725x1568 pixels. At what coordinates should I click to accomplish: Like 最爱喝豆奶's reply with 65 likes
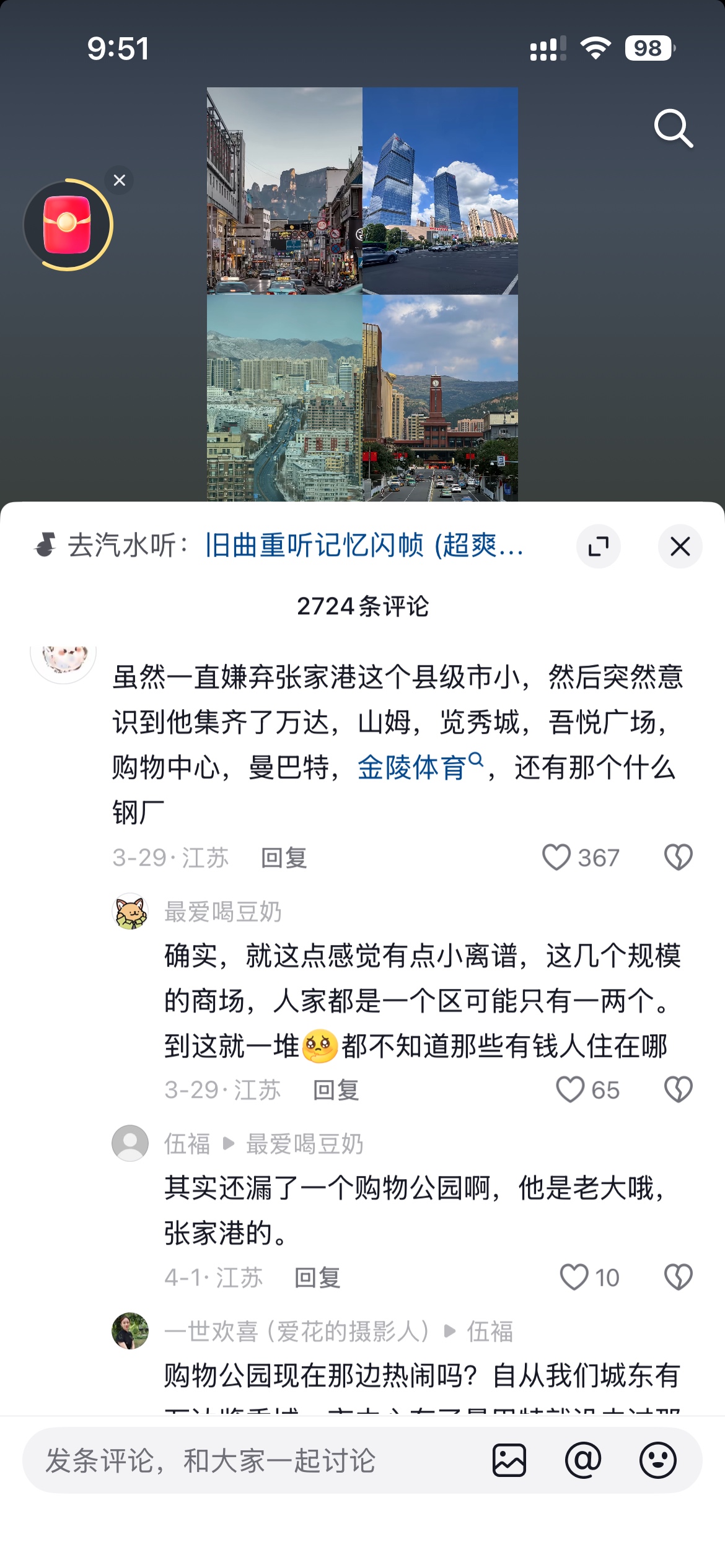(570, 1089)
